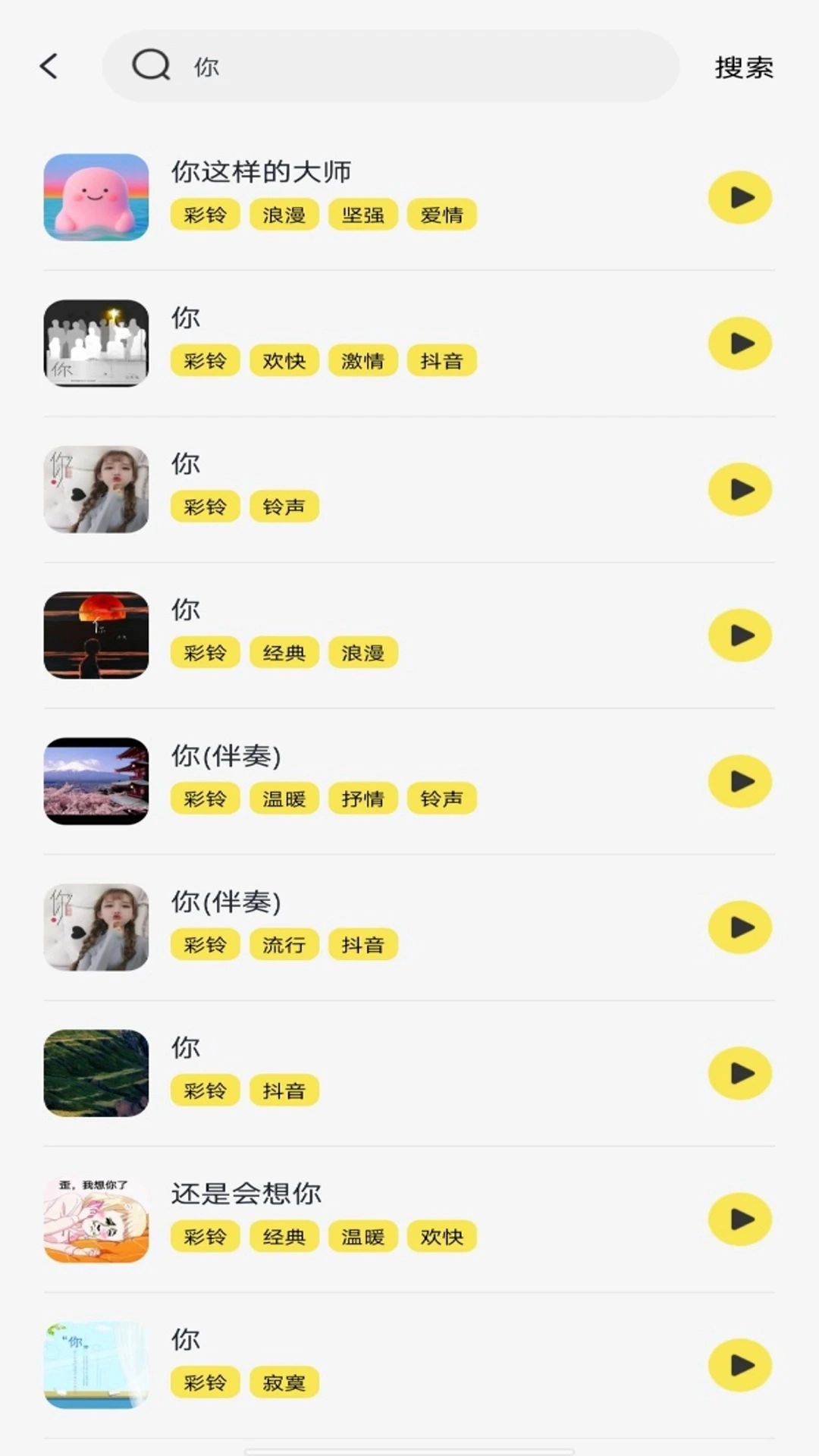819x1456 pixels.
Task: Tap the 搜索 button
Action: point(743,67)
